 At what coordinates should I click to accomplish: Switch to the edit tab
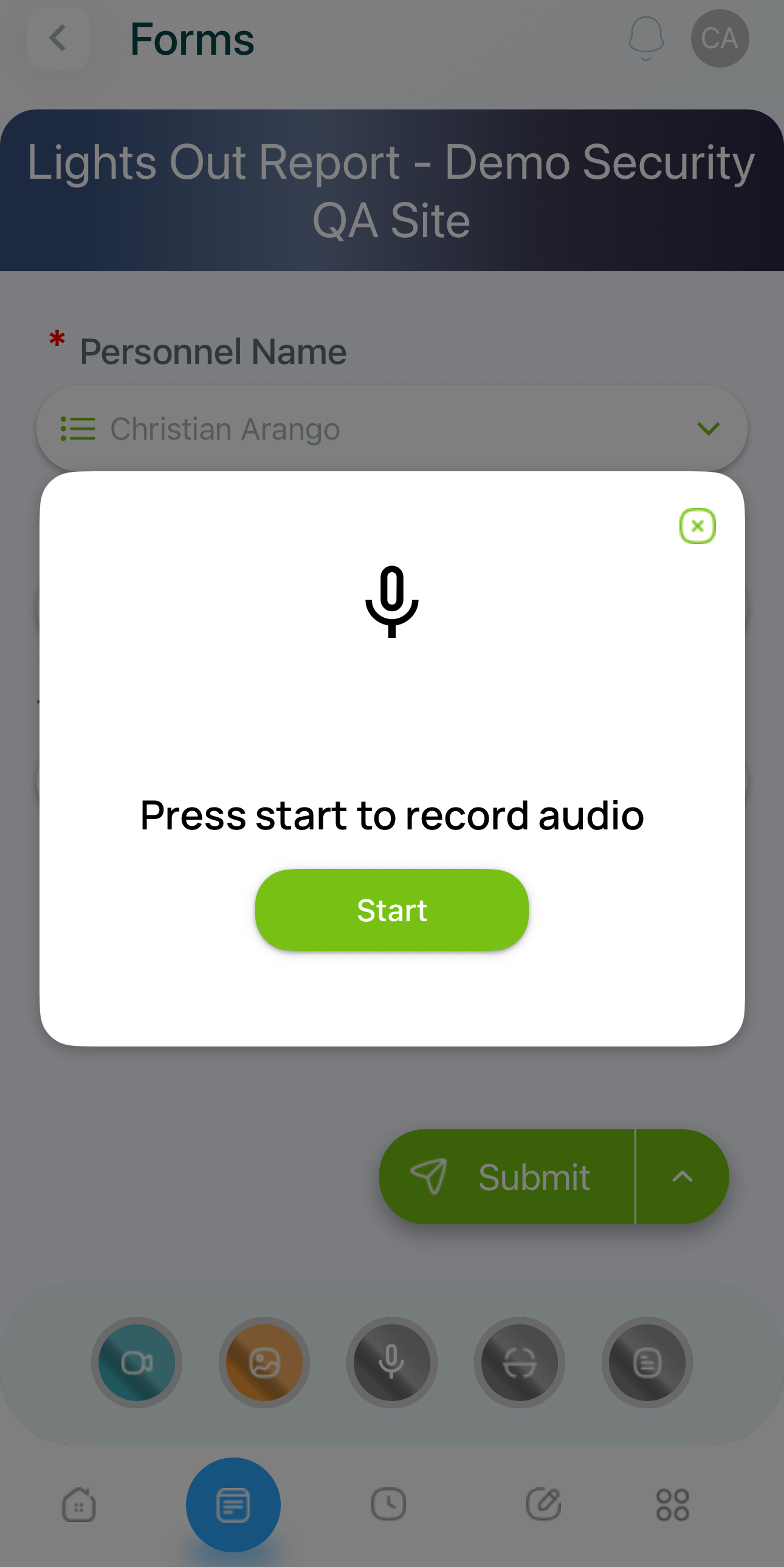[543, 1504]
